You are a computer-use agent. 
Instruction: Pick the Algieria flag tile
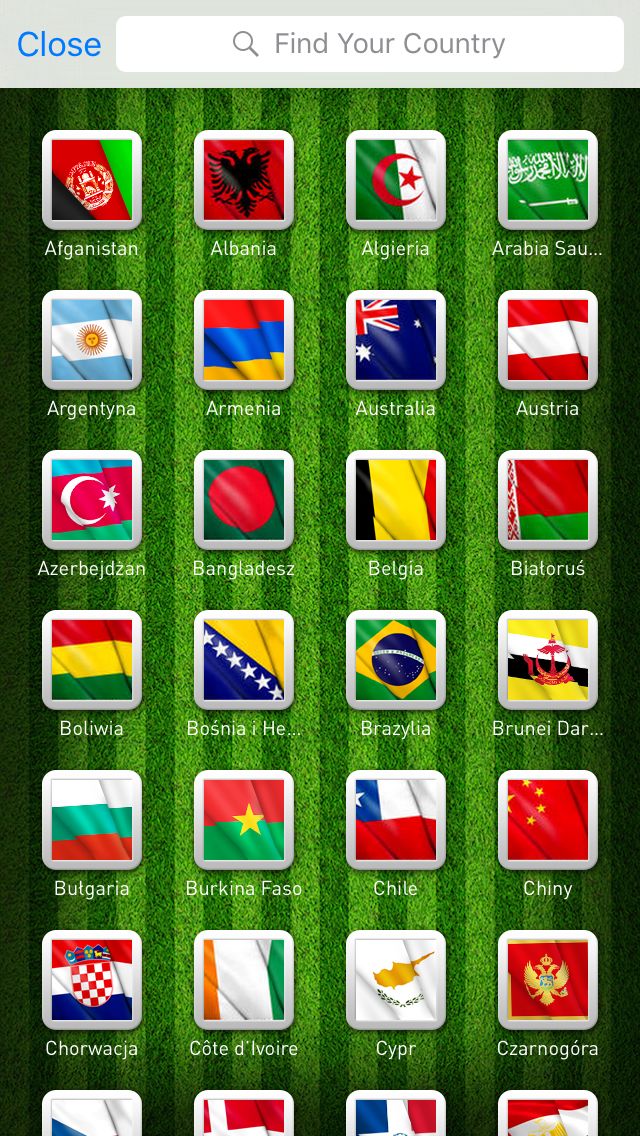pyautogui.click(x=396, y=180)
